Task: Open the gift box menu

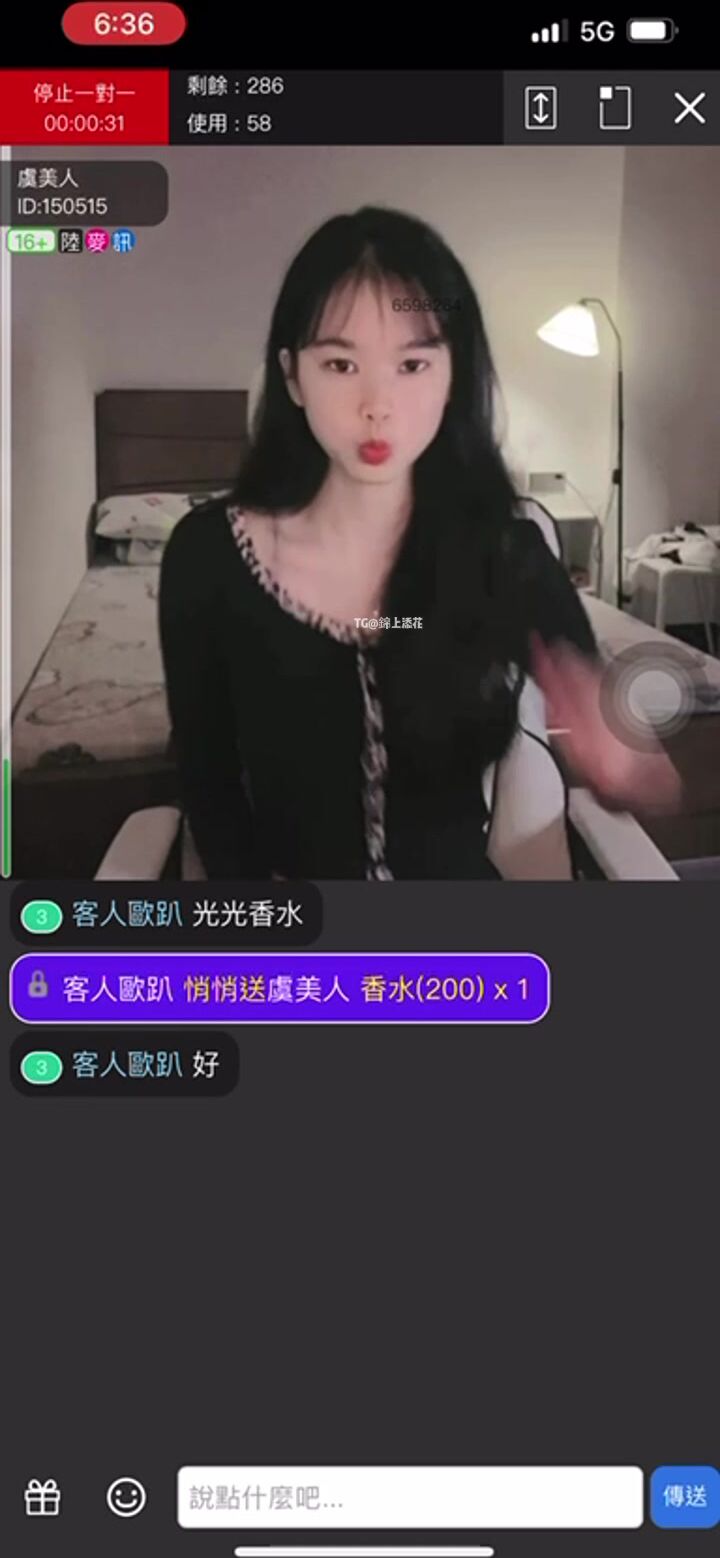Action: pyautogui.click(x=43, y=1497)
